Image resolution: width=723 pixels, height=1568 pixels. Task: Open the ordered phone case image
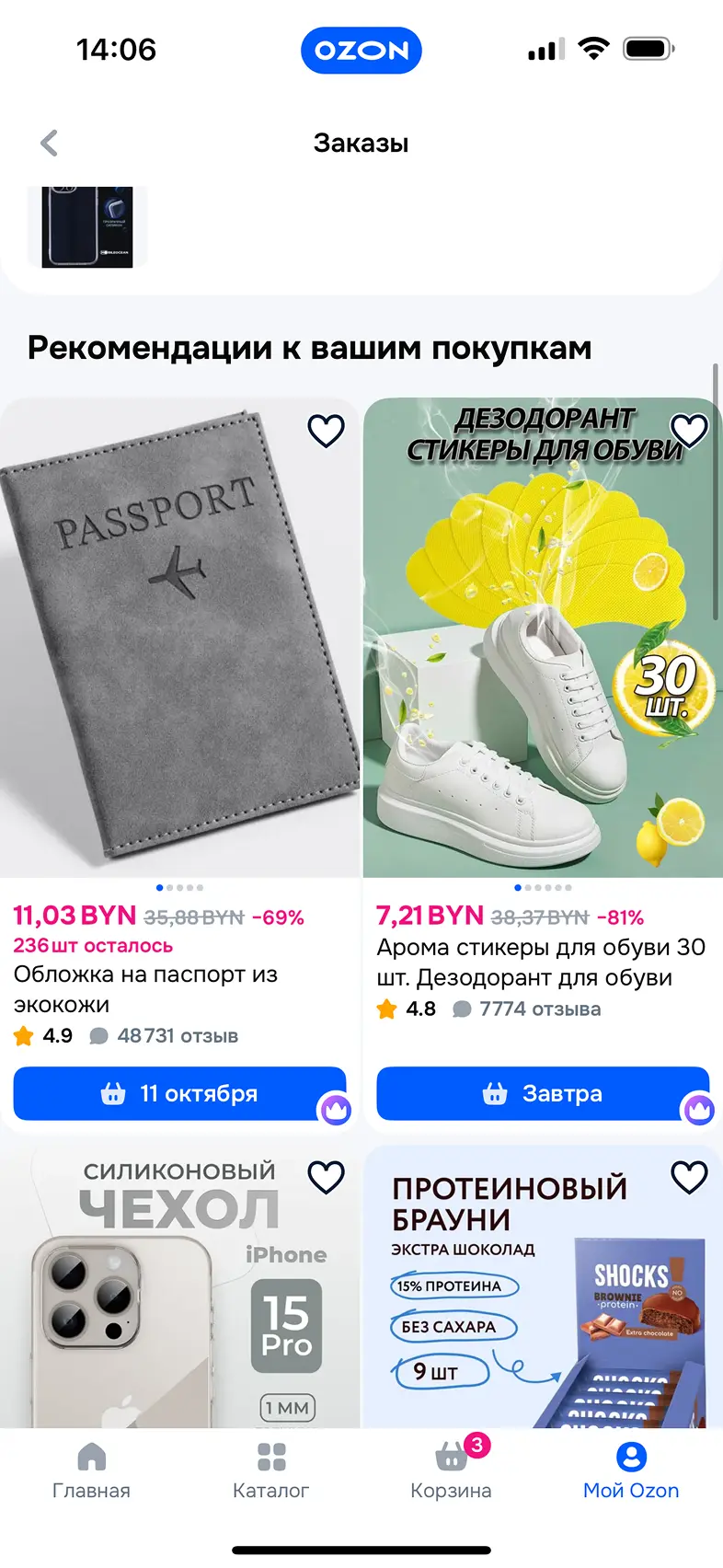tap(87, 227)
